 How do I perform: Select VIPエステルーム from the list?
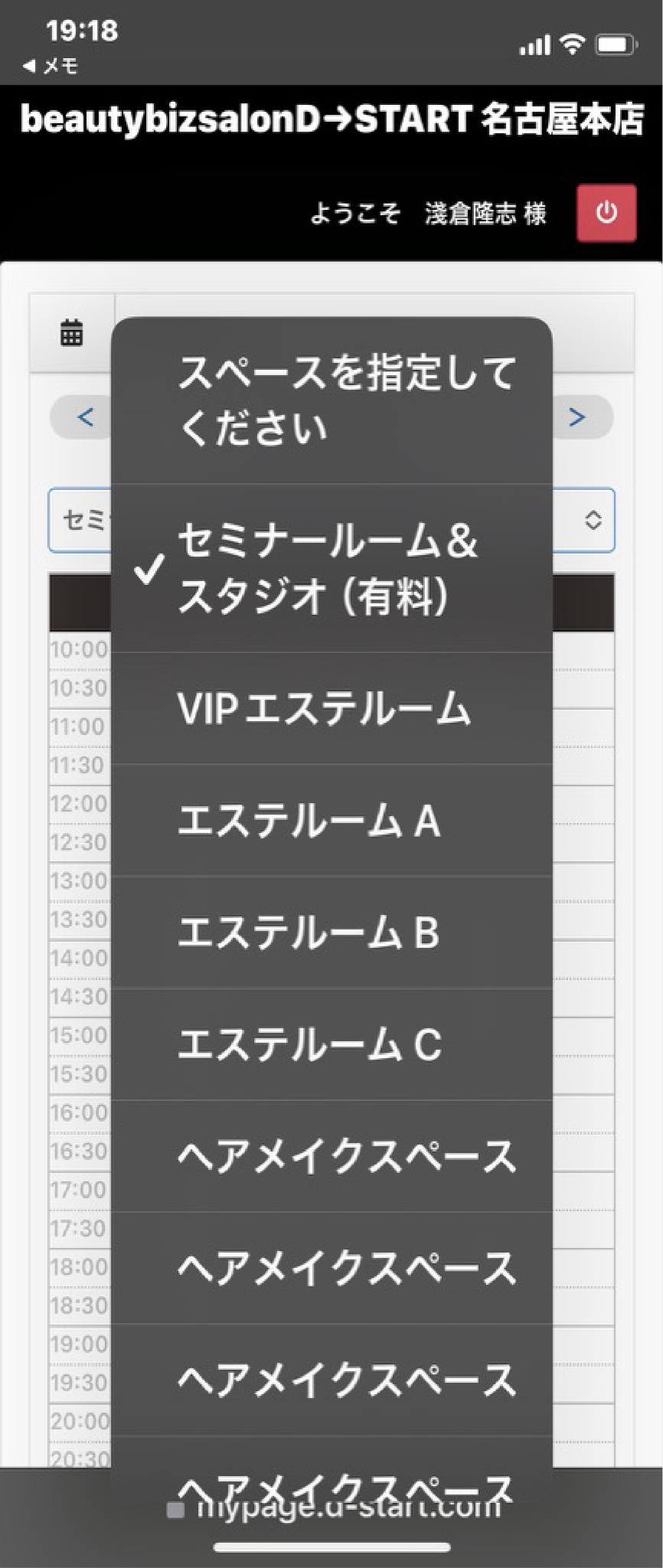331,708
